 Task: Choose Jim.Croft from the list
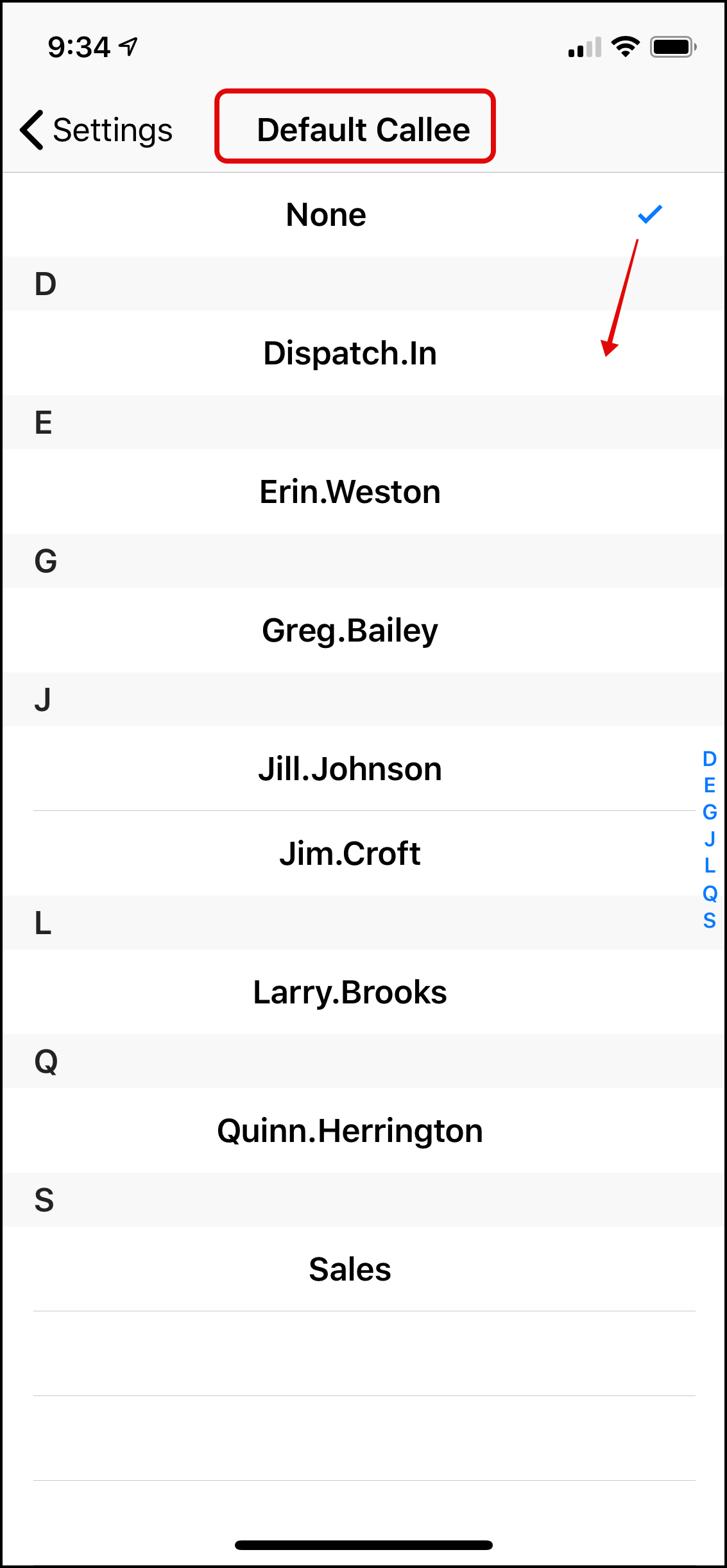[x=350, y=854]
